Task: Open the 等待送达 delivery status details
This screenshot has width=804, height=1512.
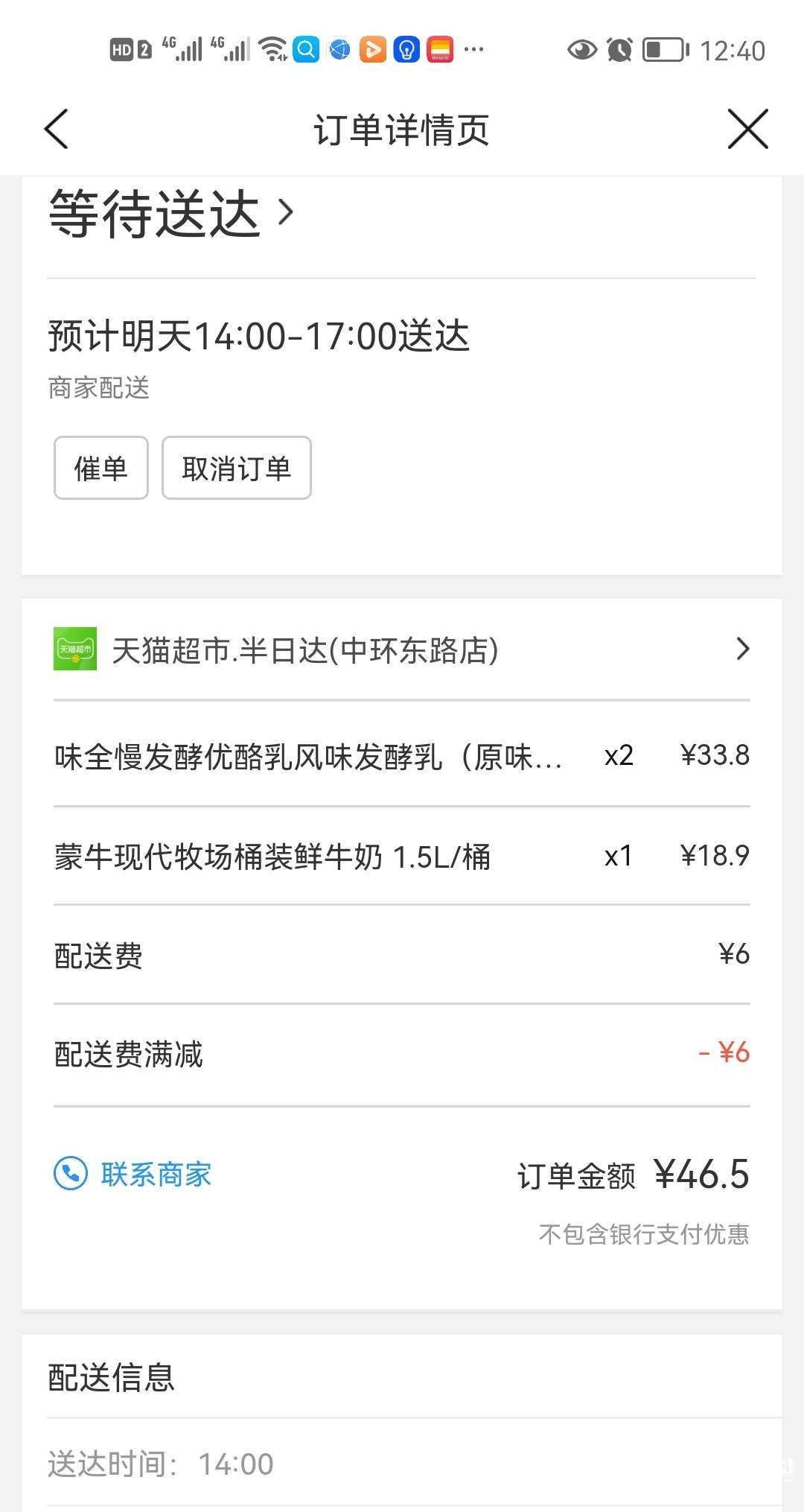Action: (171, 214)
